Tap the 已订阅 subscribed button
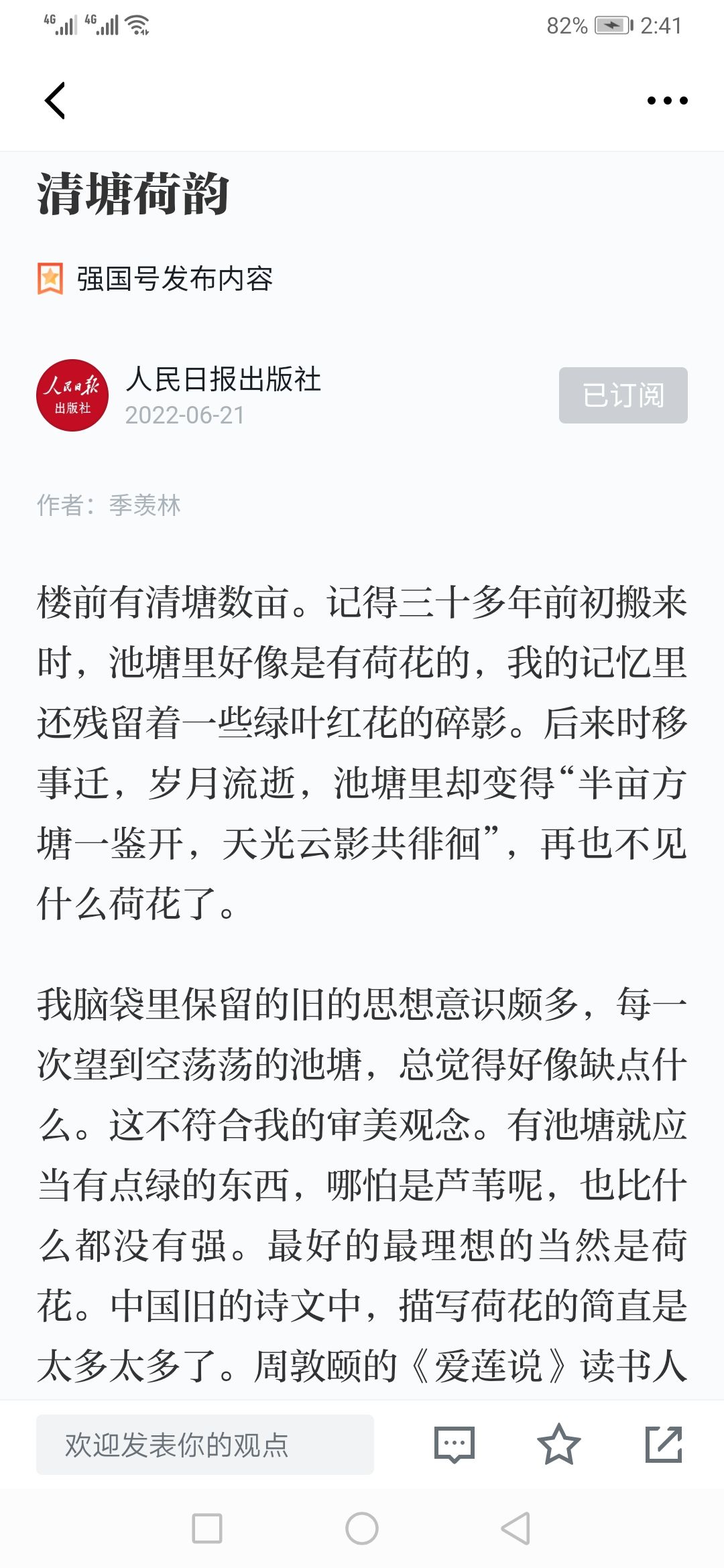724x1568 pixels. click(x=623, y=395)
